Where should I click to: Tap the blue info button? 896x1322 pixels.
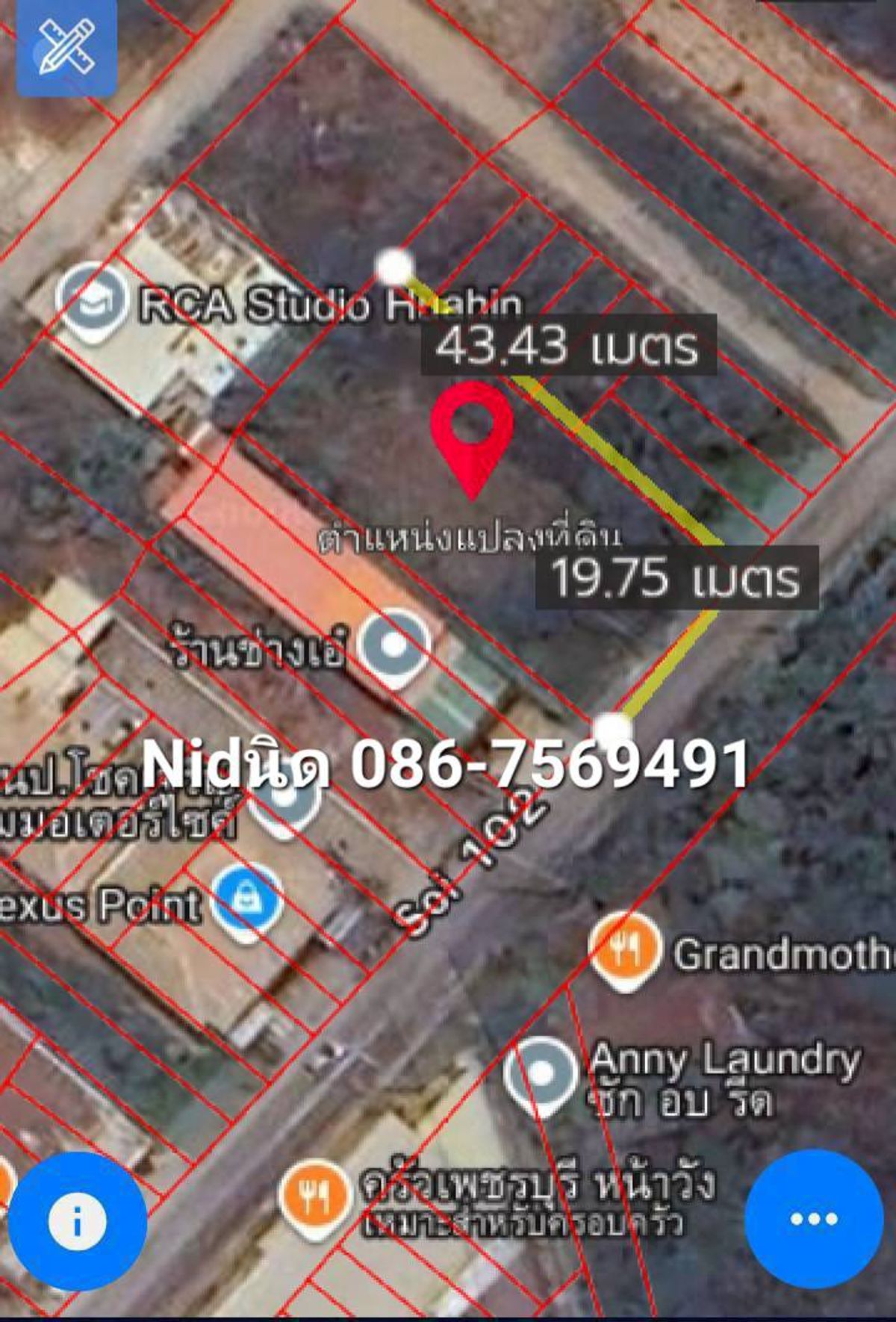click(x=76, y=1223)
